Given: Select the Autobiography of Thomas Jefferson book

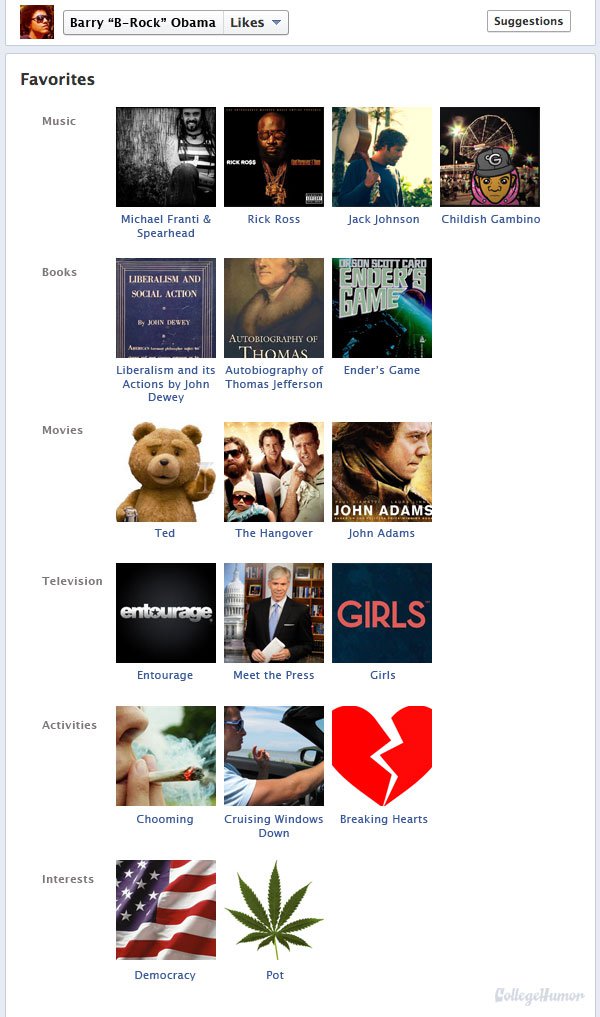Looking at the screenshot, I should pyautogui.click(x=274, y=308).
